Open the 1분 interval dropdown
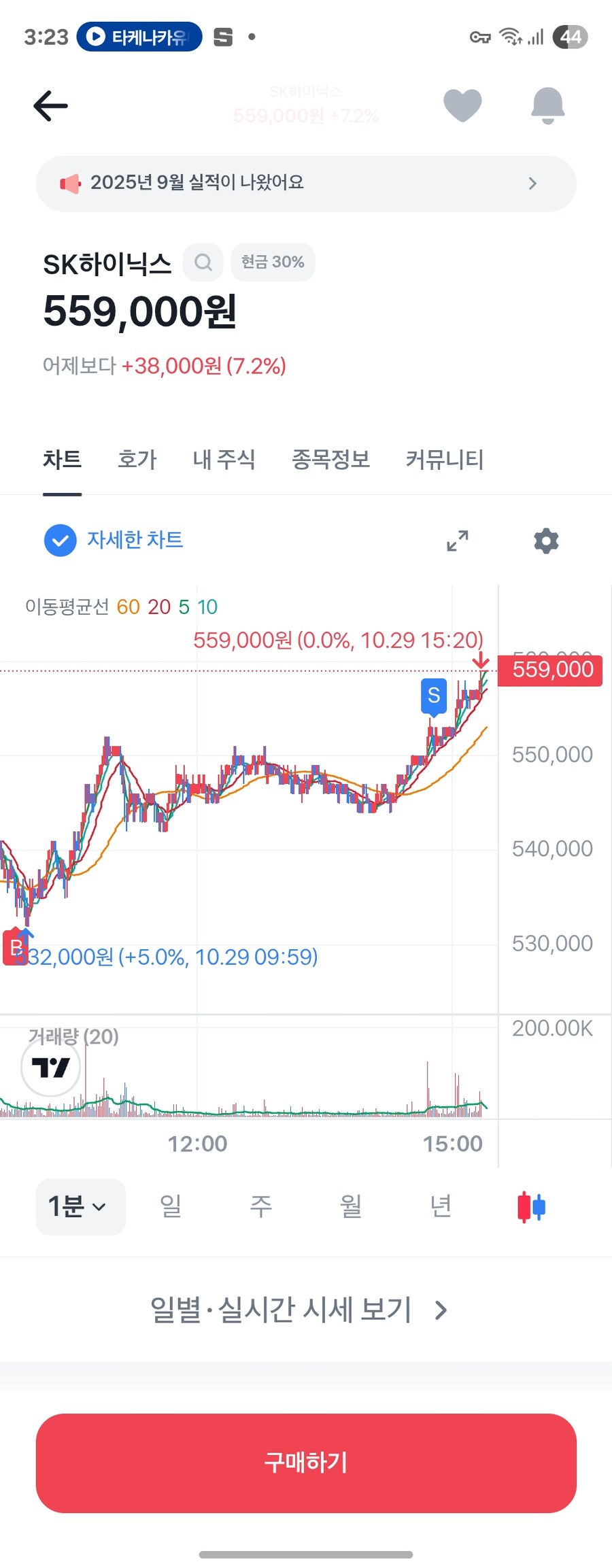The image size is (612, 1568). click(80, 1206)
